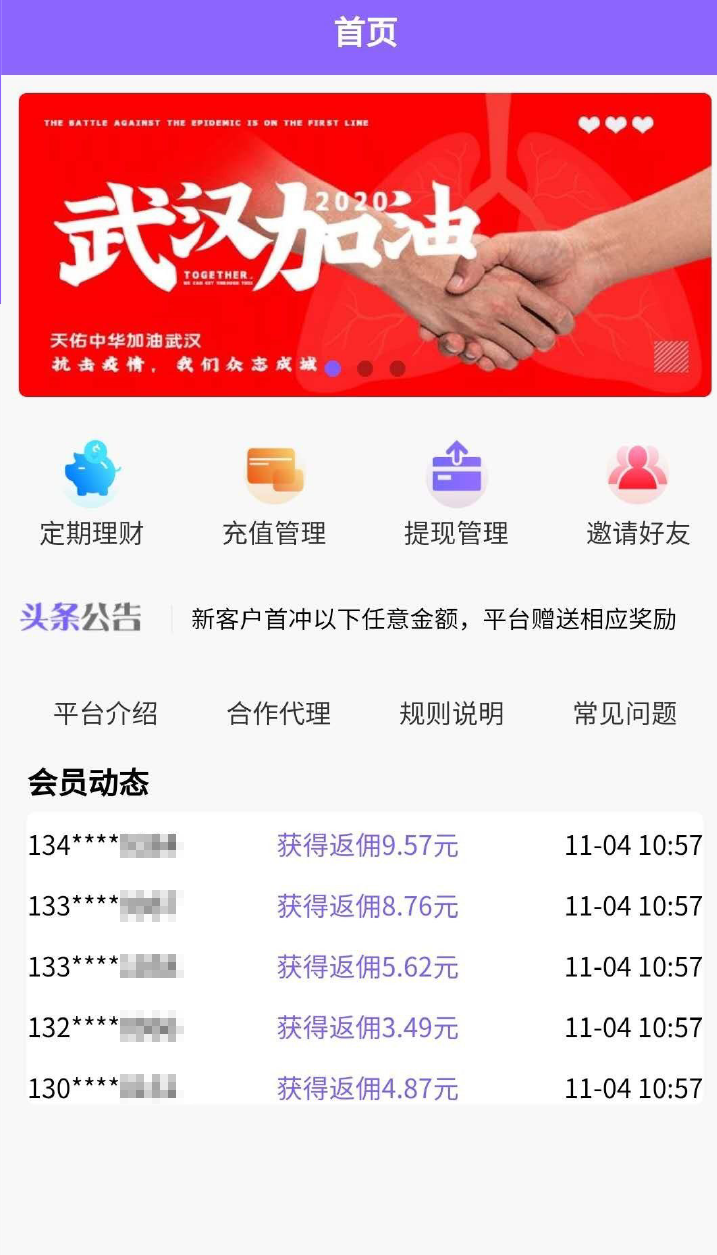Read the 头条公告 announcement about 新客户首冲
The image size is (717, 1255).
point(433,619)
